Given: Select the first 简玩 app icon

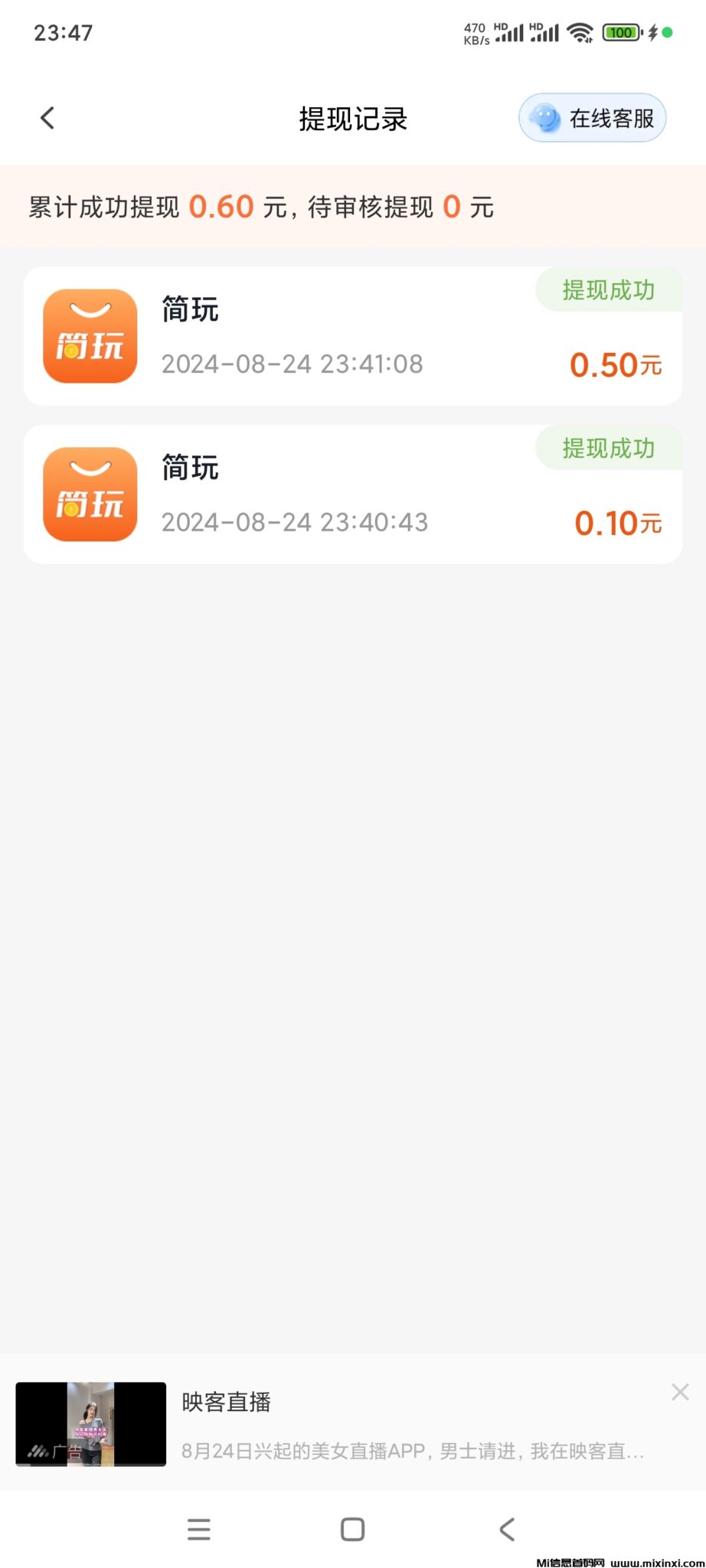Looking at the screenshot, I should pos(89,335).
